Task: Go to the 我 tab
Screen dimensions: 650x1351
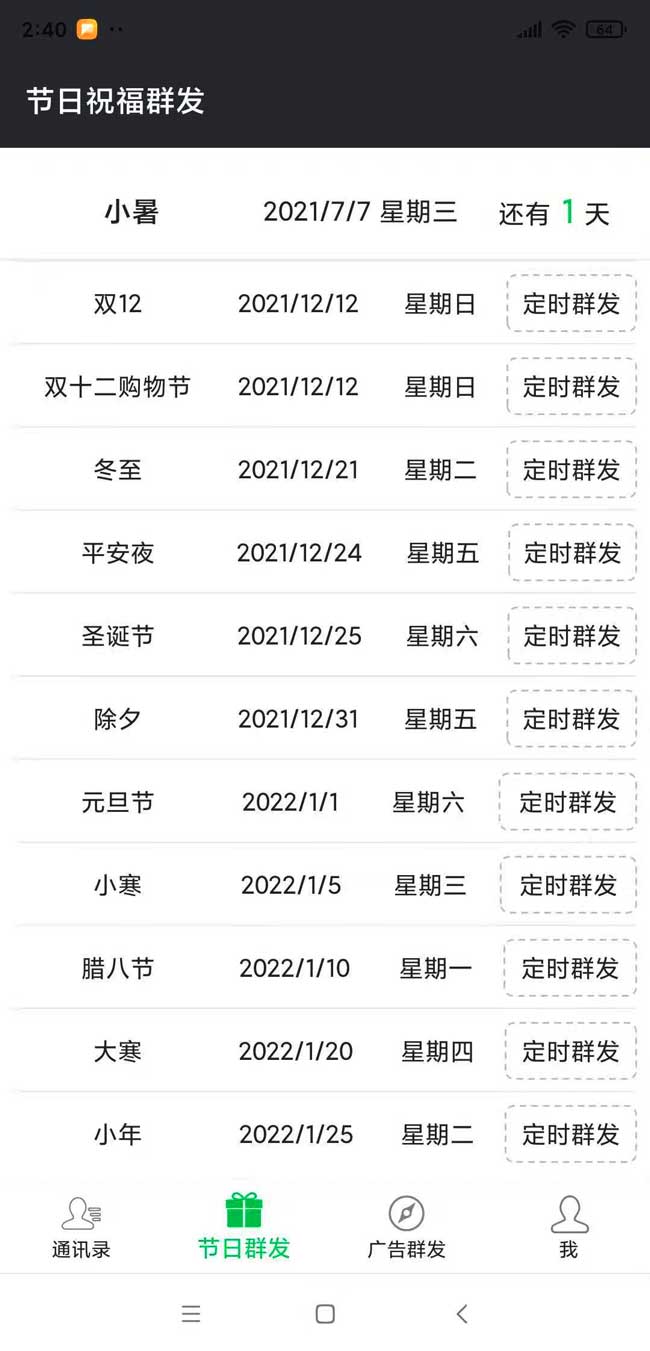Action: pos(569,1227)
